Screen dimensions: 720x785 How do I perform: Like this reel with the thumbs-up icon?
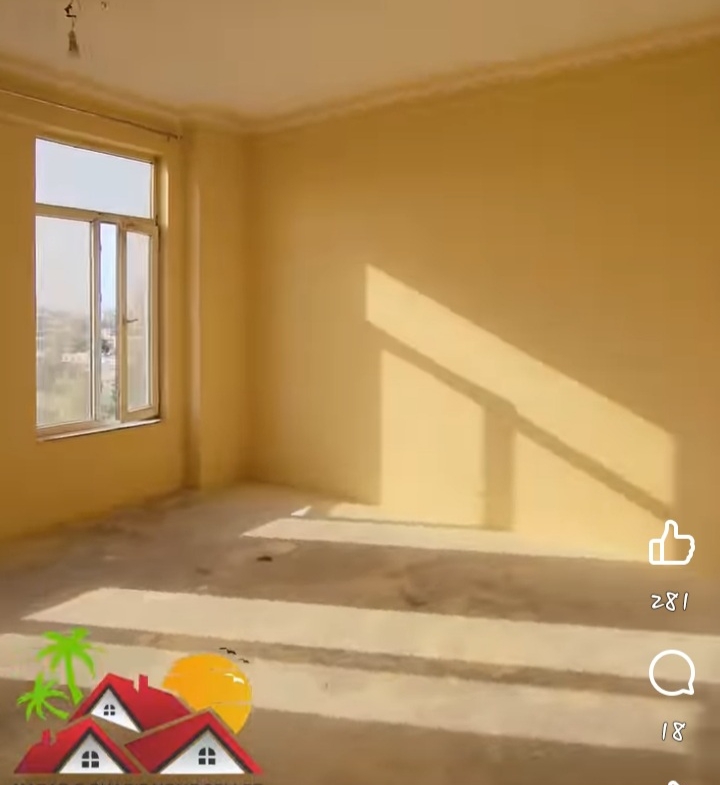point(671,543)
